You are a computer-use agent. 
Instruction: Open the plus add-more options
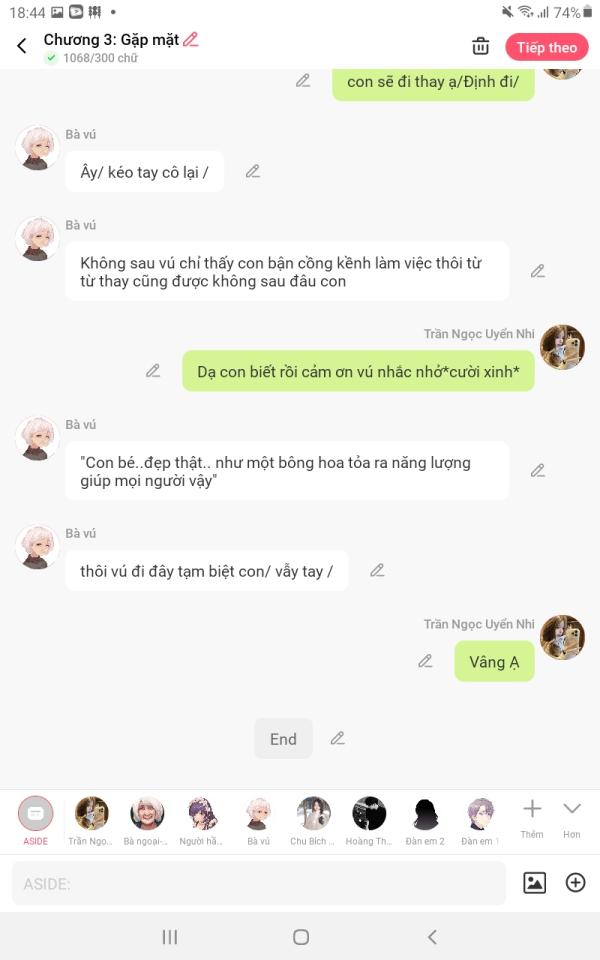pyautogui.click(x=575, y=882)
